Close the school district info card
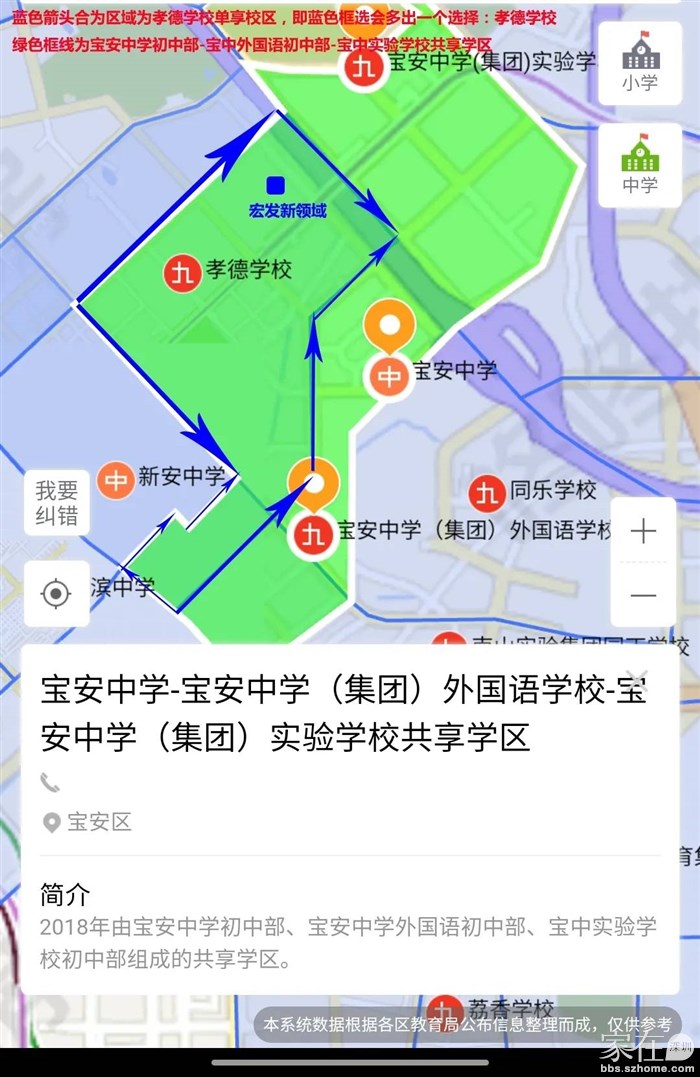This screenshot has width=700, height=1077. click(x=637, y=679)
